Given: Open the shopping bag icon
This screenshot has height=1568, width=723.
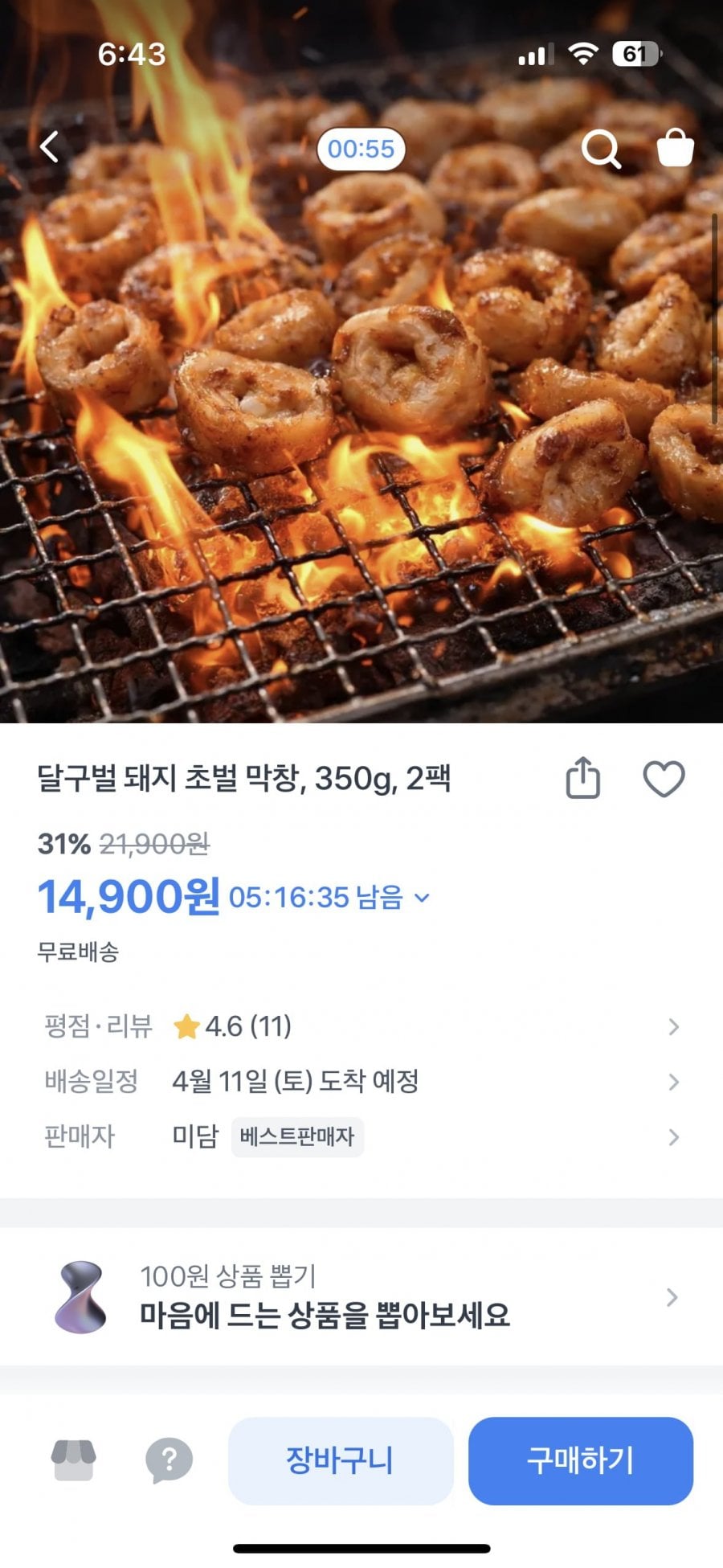Looking at the screenshot, I should point(675,147).
